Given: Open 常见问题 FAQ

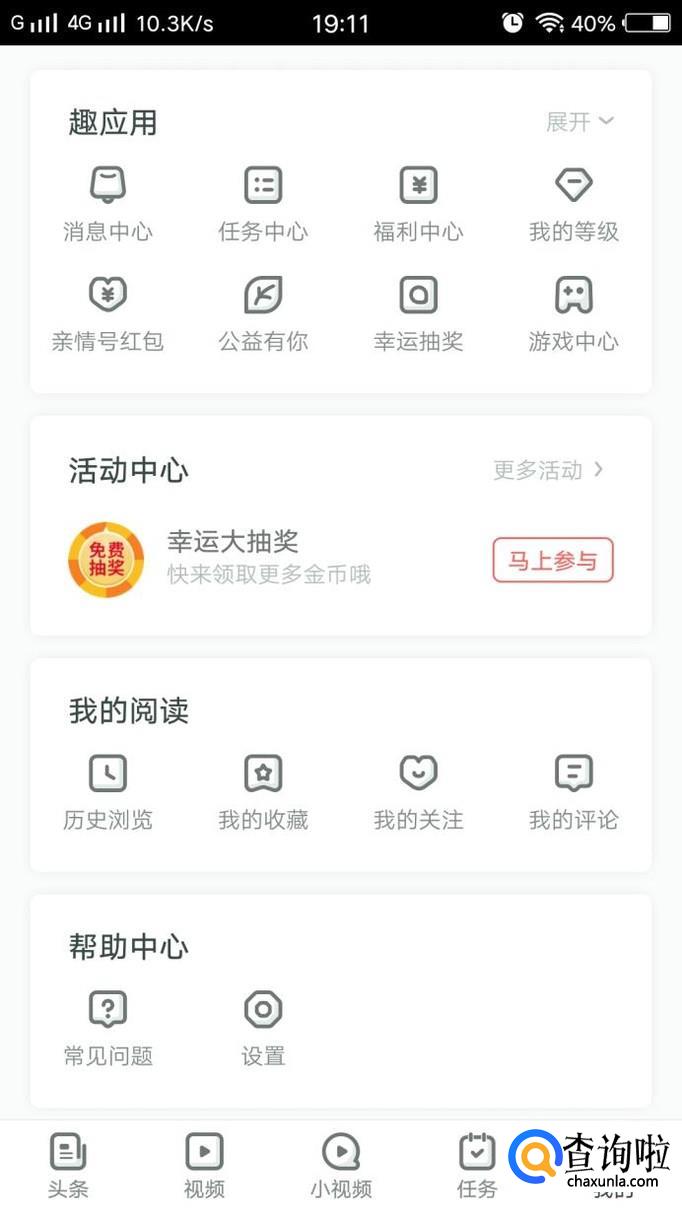Looking at the screenshot, I should (108, 1027).
